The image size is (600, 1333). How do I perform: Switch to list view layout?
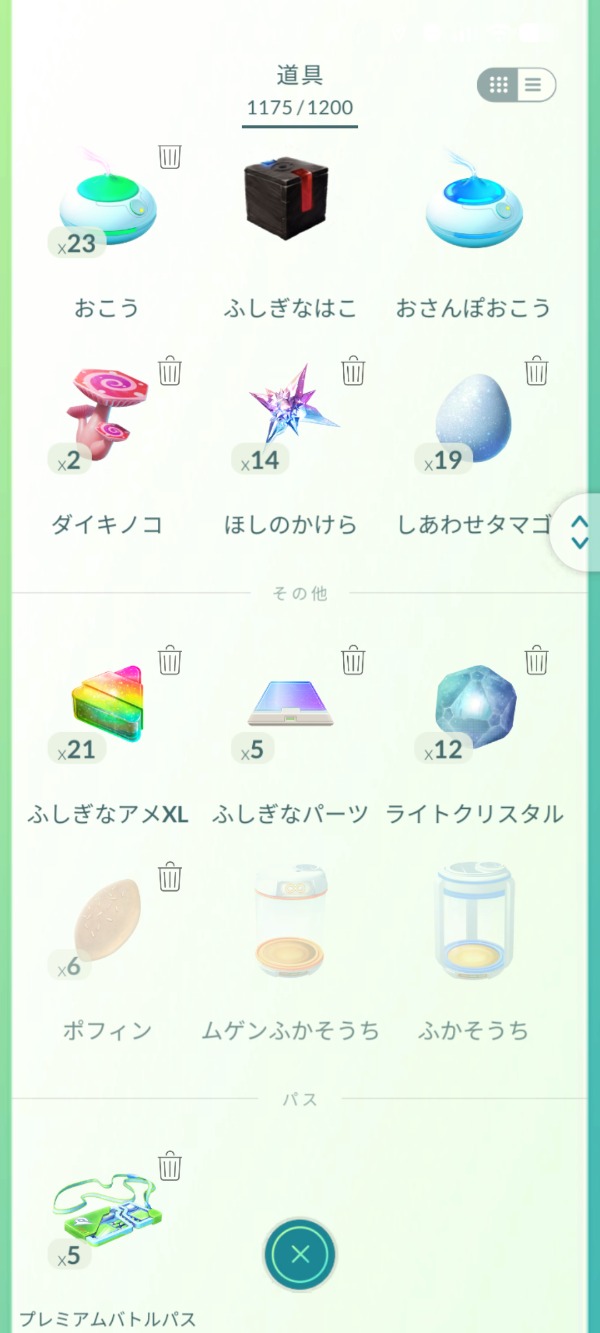(x=533, y=85)
